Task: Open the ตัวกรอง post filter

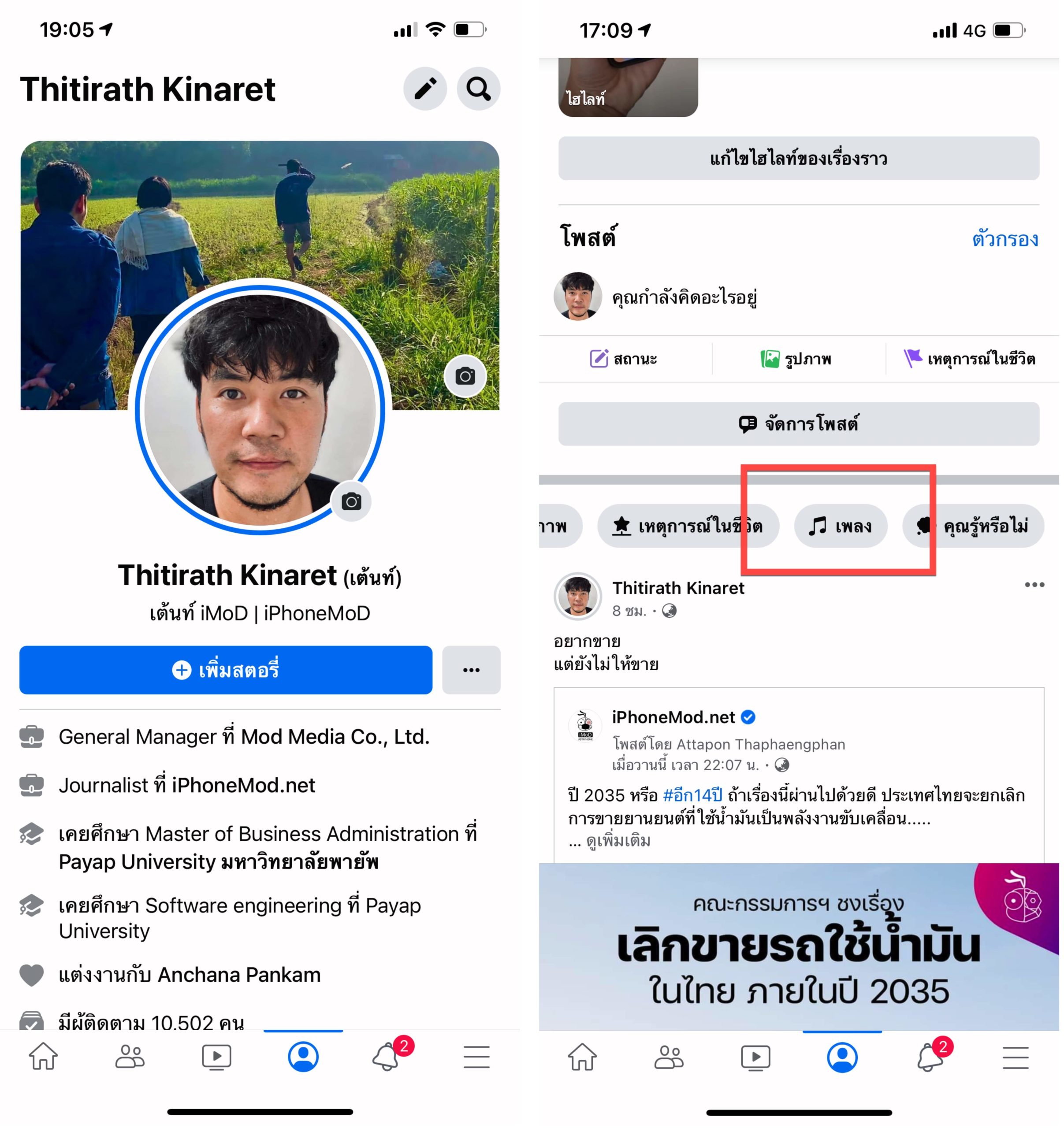Action: coord(1004,239)
